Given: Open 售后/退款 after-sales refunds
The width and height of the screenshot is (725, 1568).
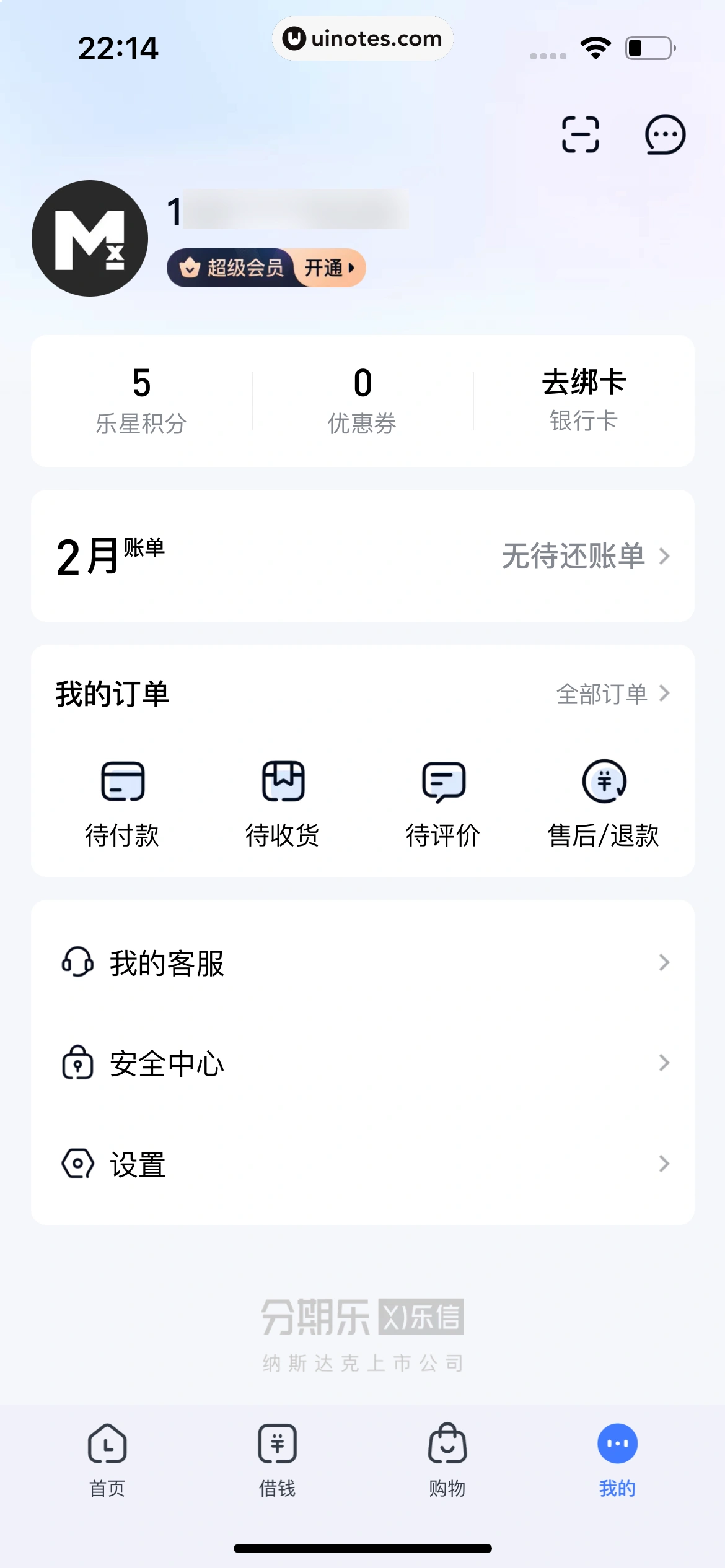Looking at the screenshot, I should [604, 803].
